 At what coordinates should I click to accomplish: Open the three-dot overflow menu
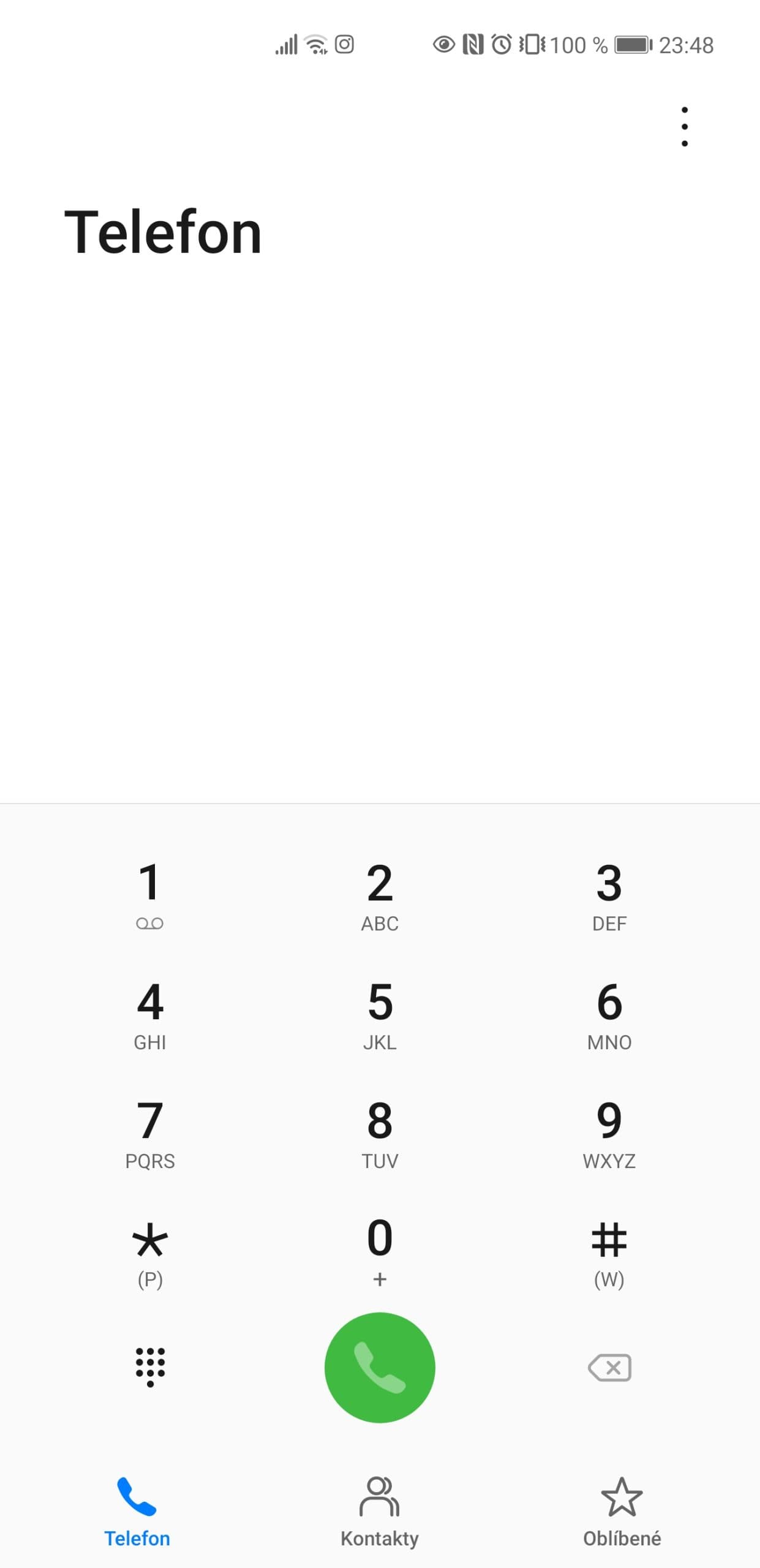tap(684, 127)
